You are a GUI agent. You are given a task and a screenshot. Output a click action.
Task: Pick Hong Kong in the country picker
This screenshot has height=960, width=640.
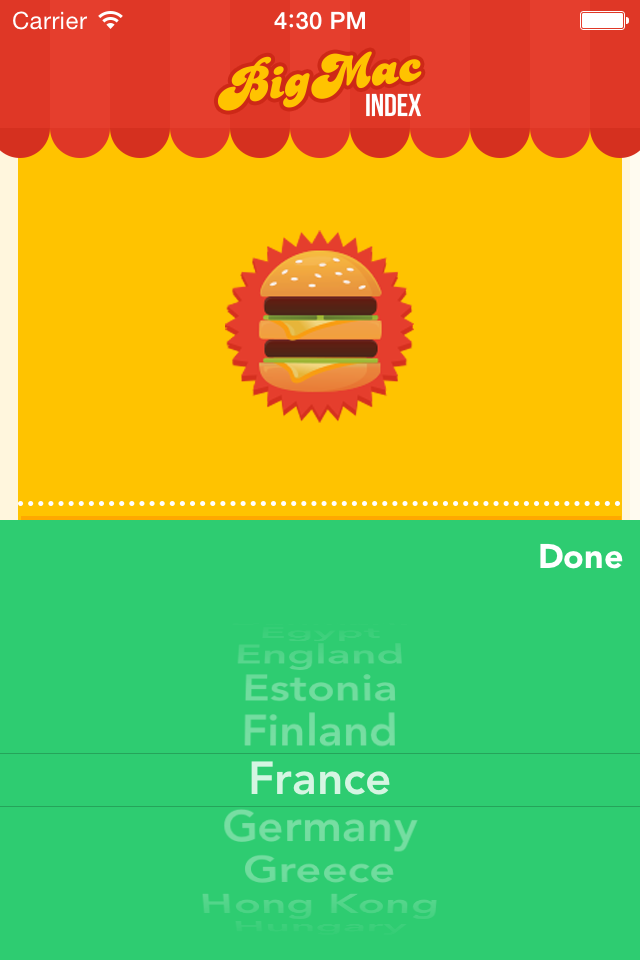point(320,905)
